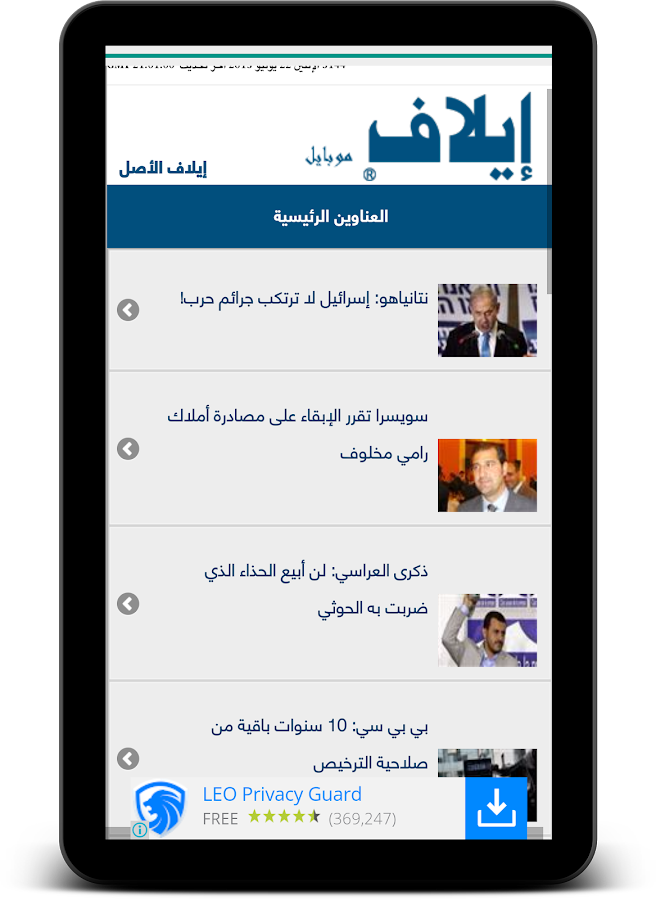Open the Switzerland Rami Makhlouf article
Screen dimensions: 656x900
point(297,434)
